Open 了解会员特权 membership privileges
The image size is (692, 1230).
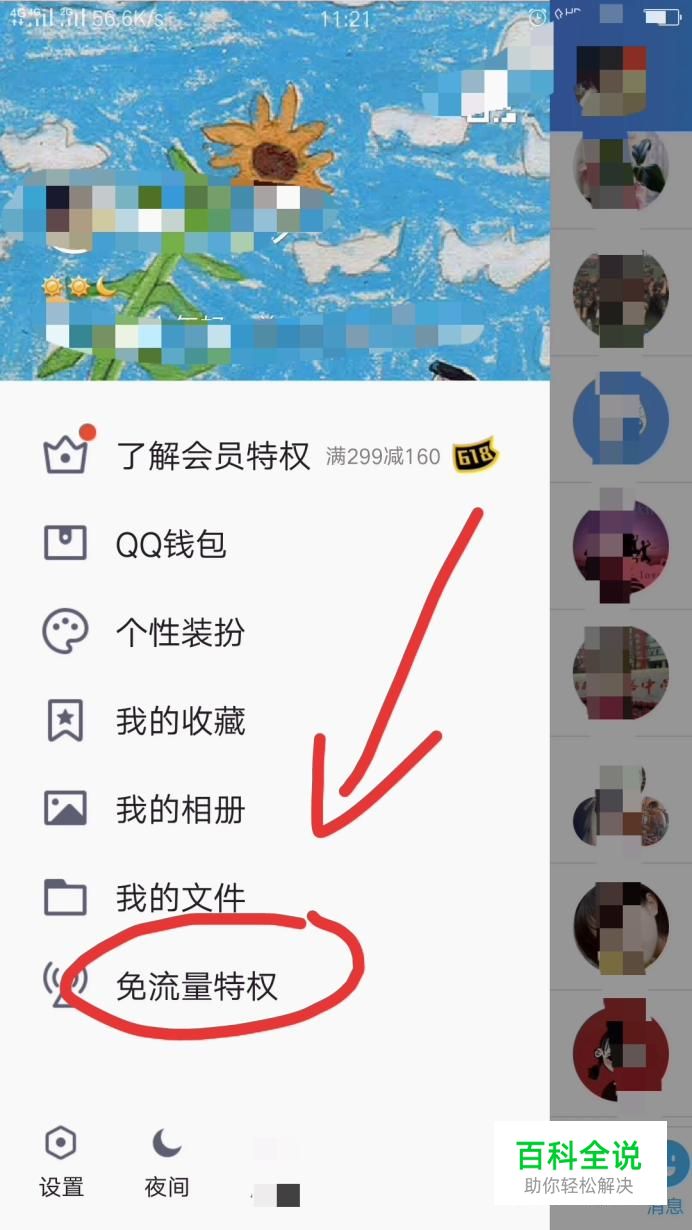213,457
